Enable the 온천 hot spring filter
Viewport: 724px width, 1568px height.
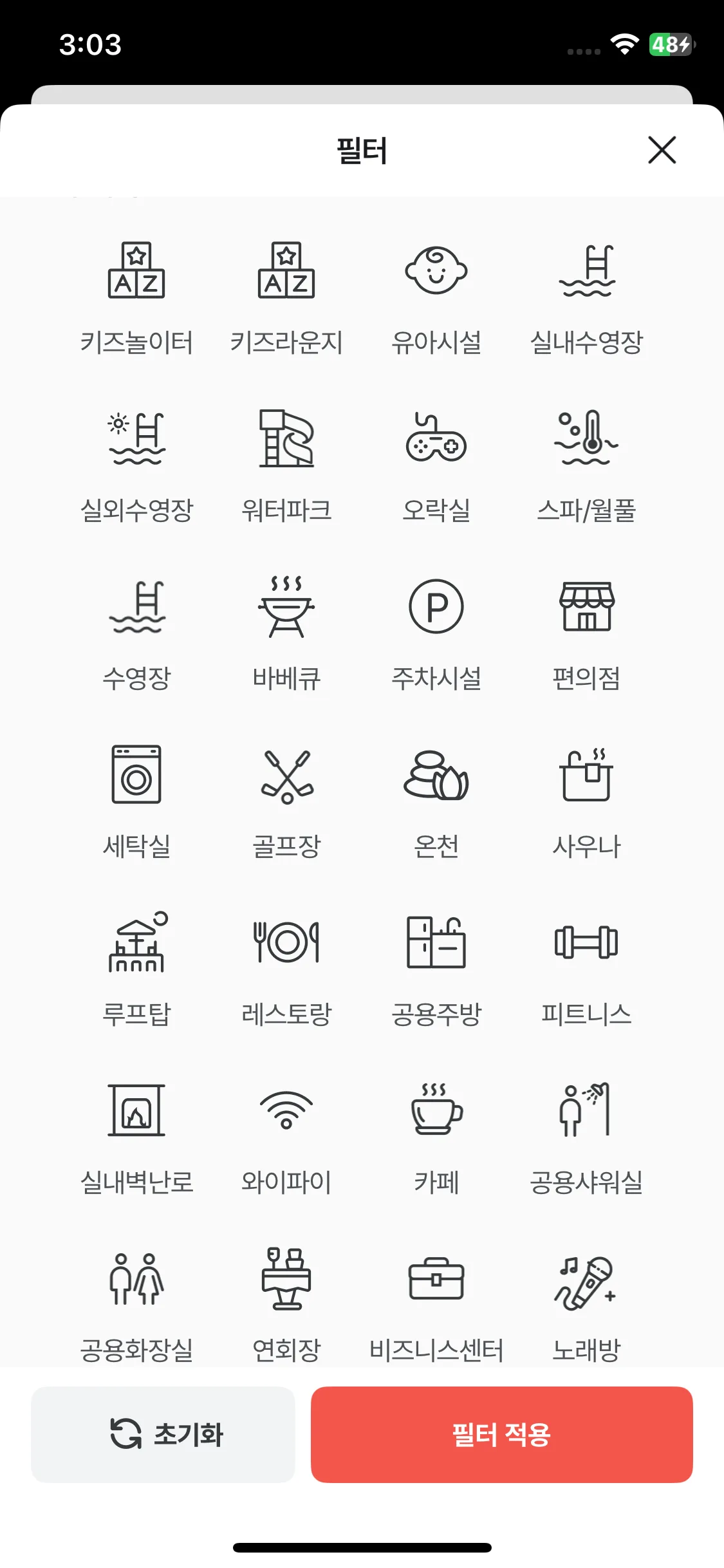(437, 777)
